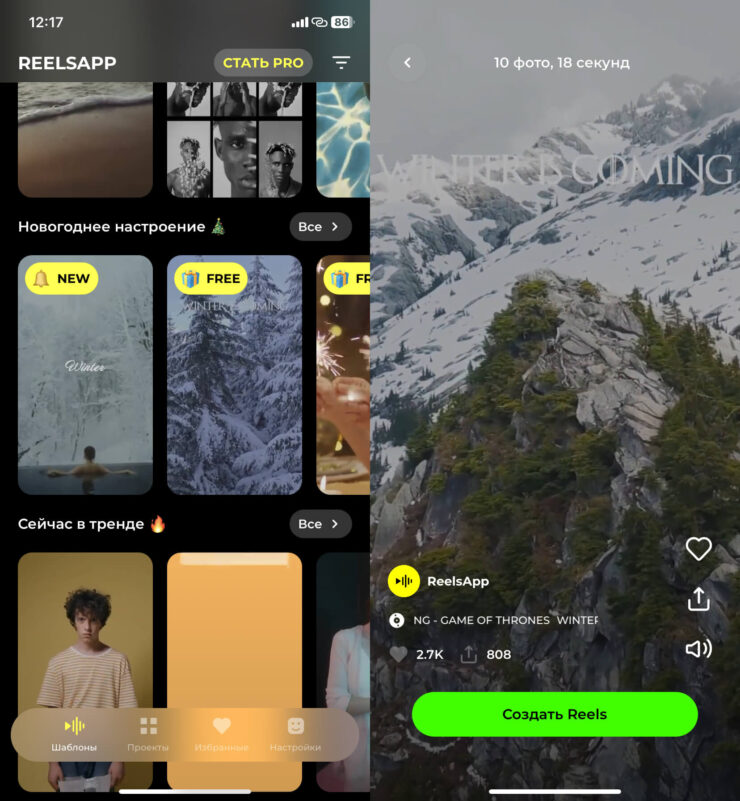Tap the Создать Reels button

554,714
